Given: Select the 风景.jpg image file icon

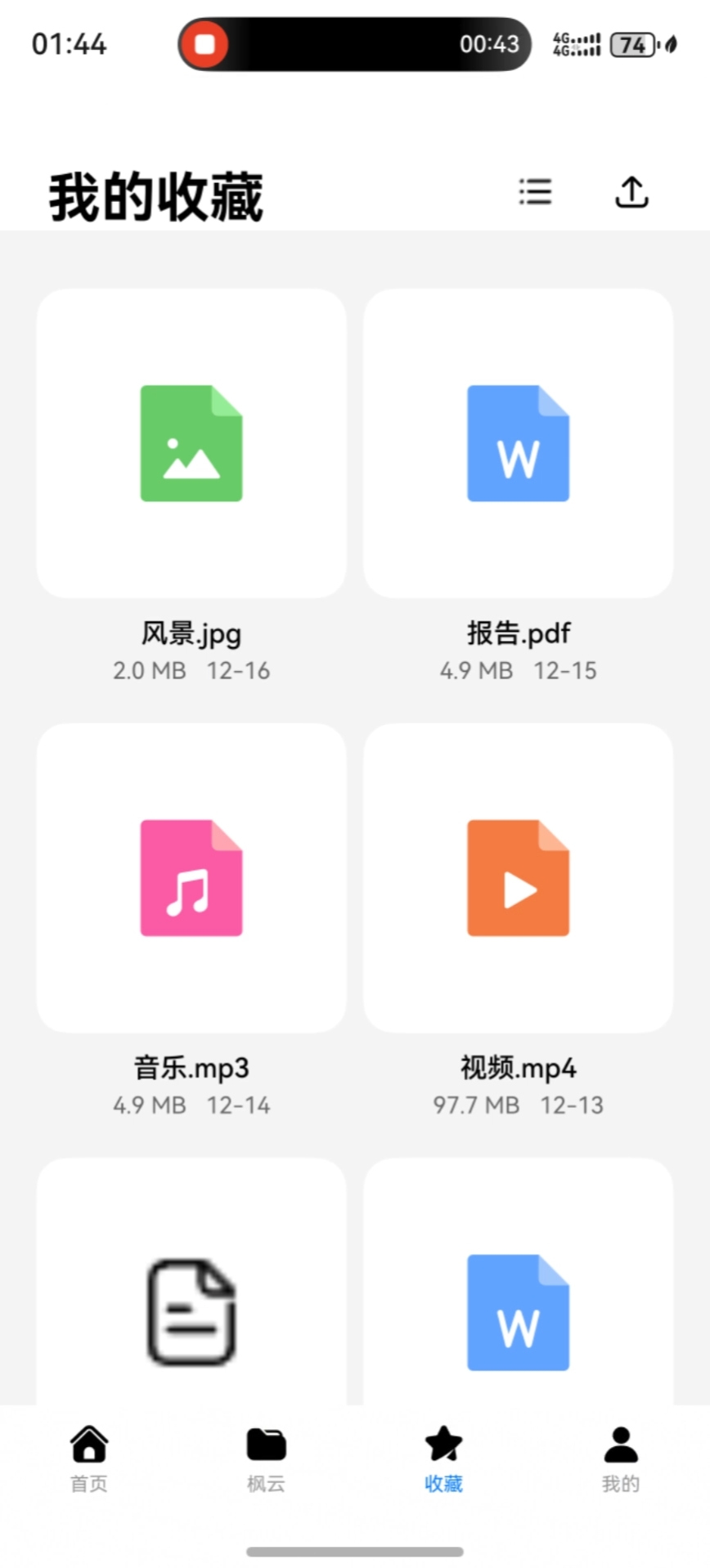Looking at the screenshot, I should (x=191, y=443).
